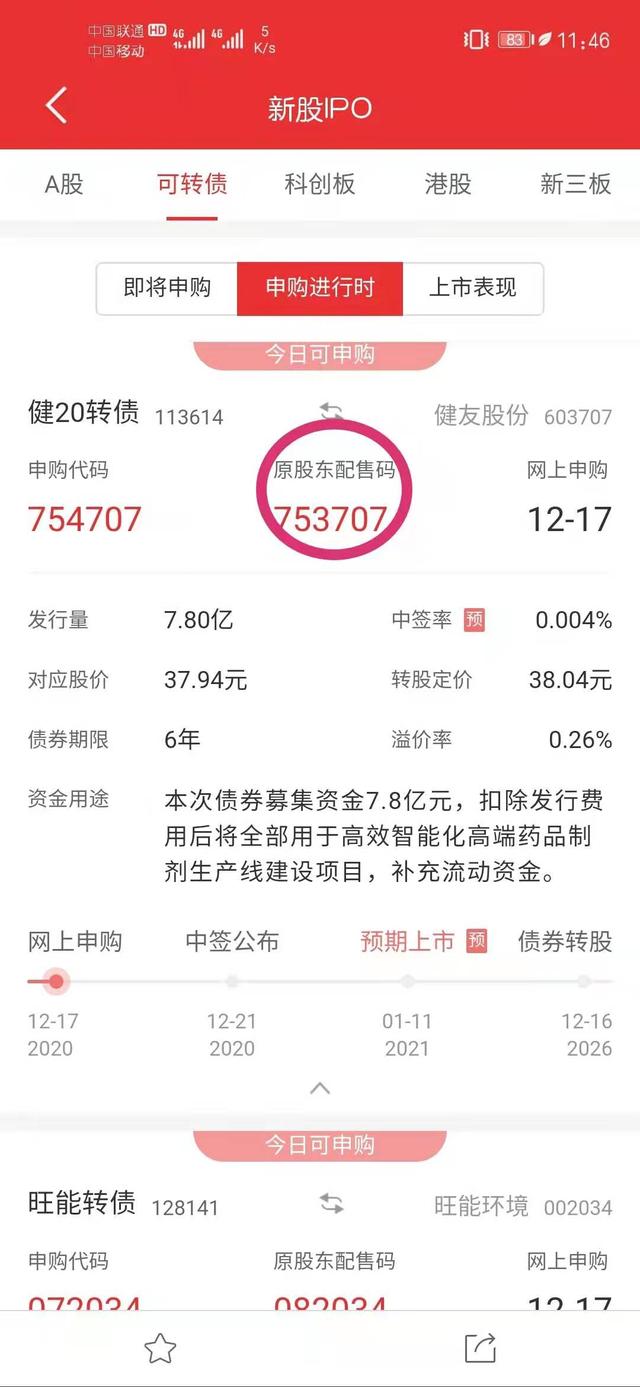Open the 科创板 tab
640x1387 pixels.
pos(320,184)
